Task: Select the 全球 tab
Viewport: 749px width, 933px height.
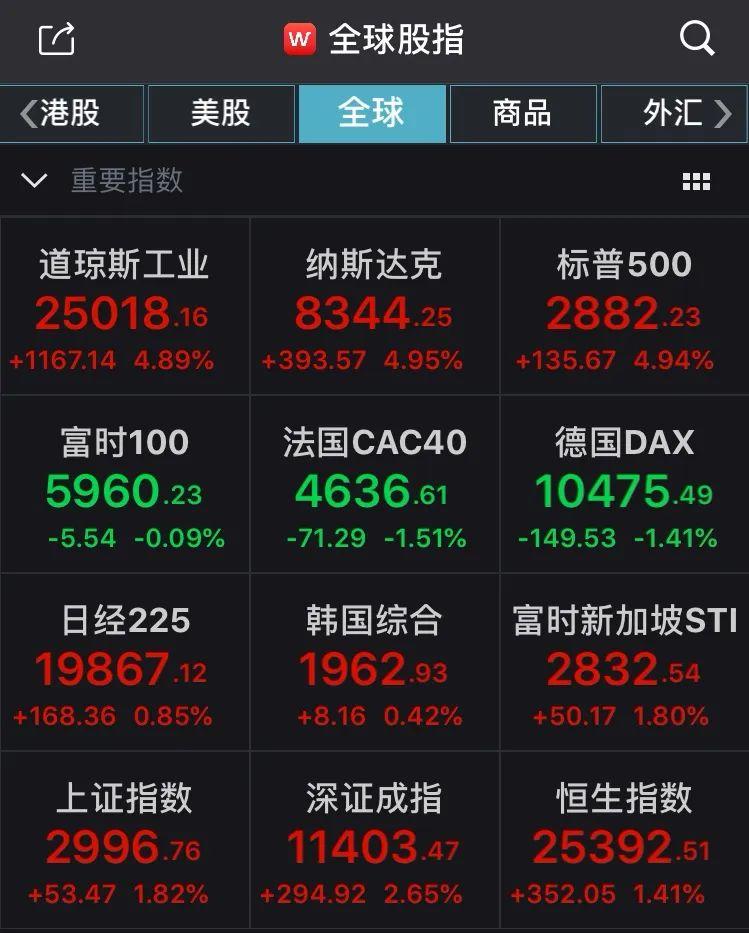Action: [x=372, y=114]
